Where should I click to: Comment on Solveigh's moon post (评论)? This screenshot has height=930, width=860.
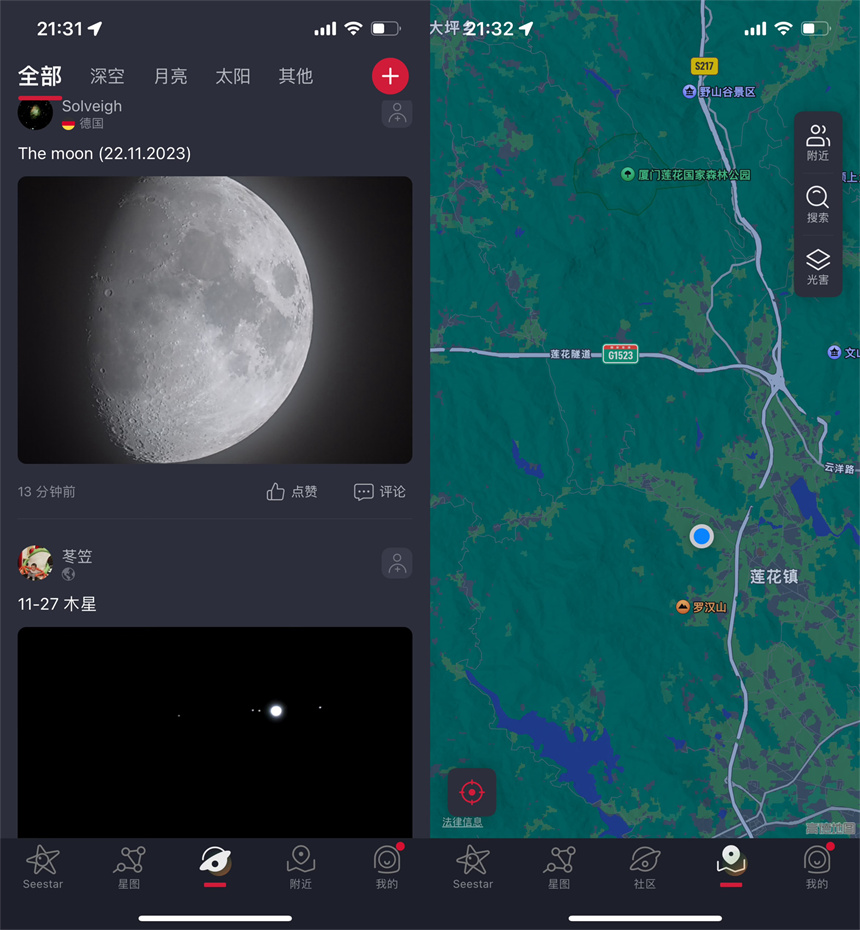tap(380, 492)
